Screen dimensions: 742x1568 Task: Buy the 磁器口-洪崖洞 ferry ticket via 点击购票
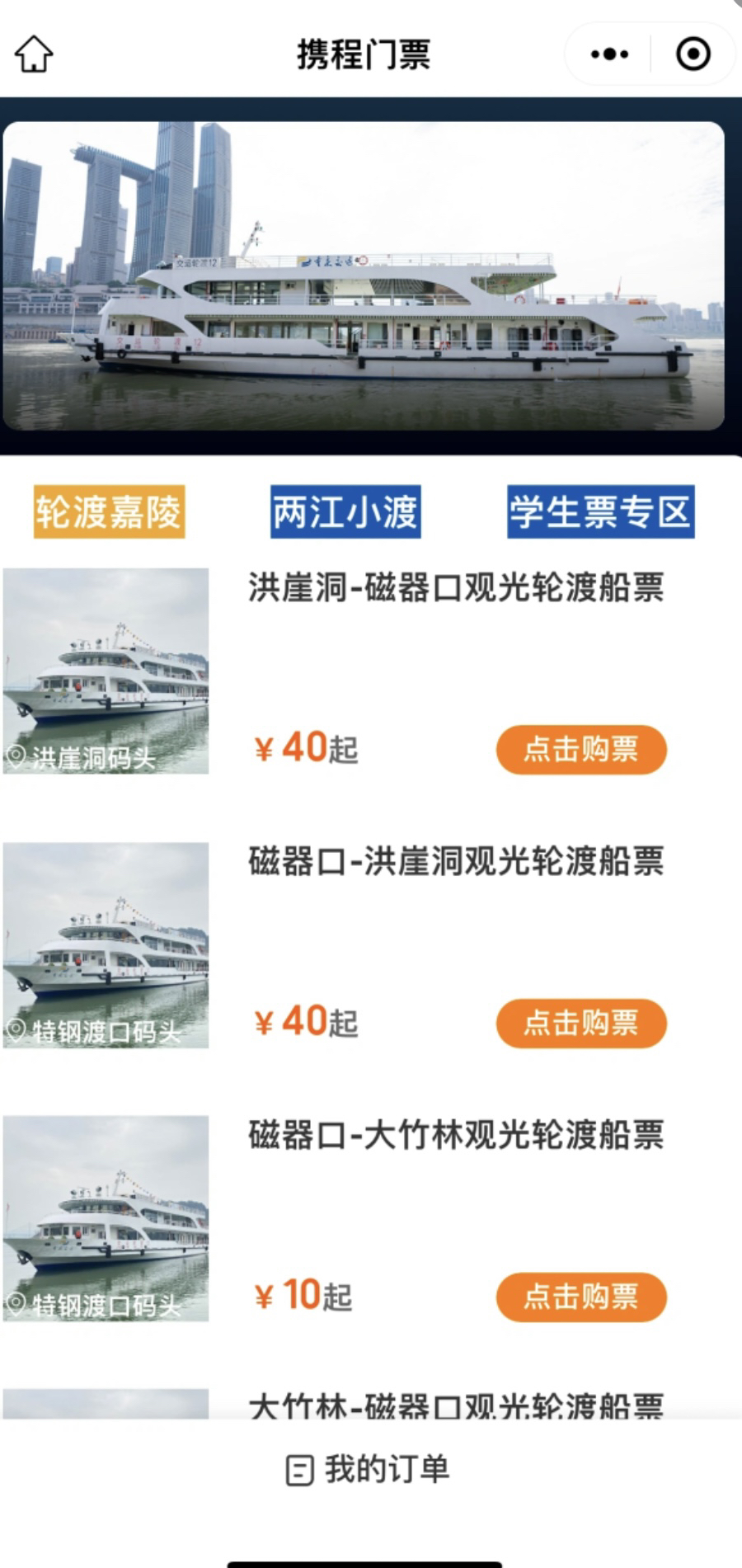(580, 1023)
